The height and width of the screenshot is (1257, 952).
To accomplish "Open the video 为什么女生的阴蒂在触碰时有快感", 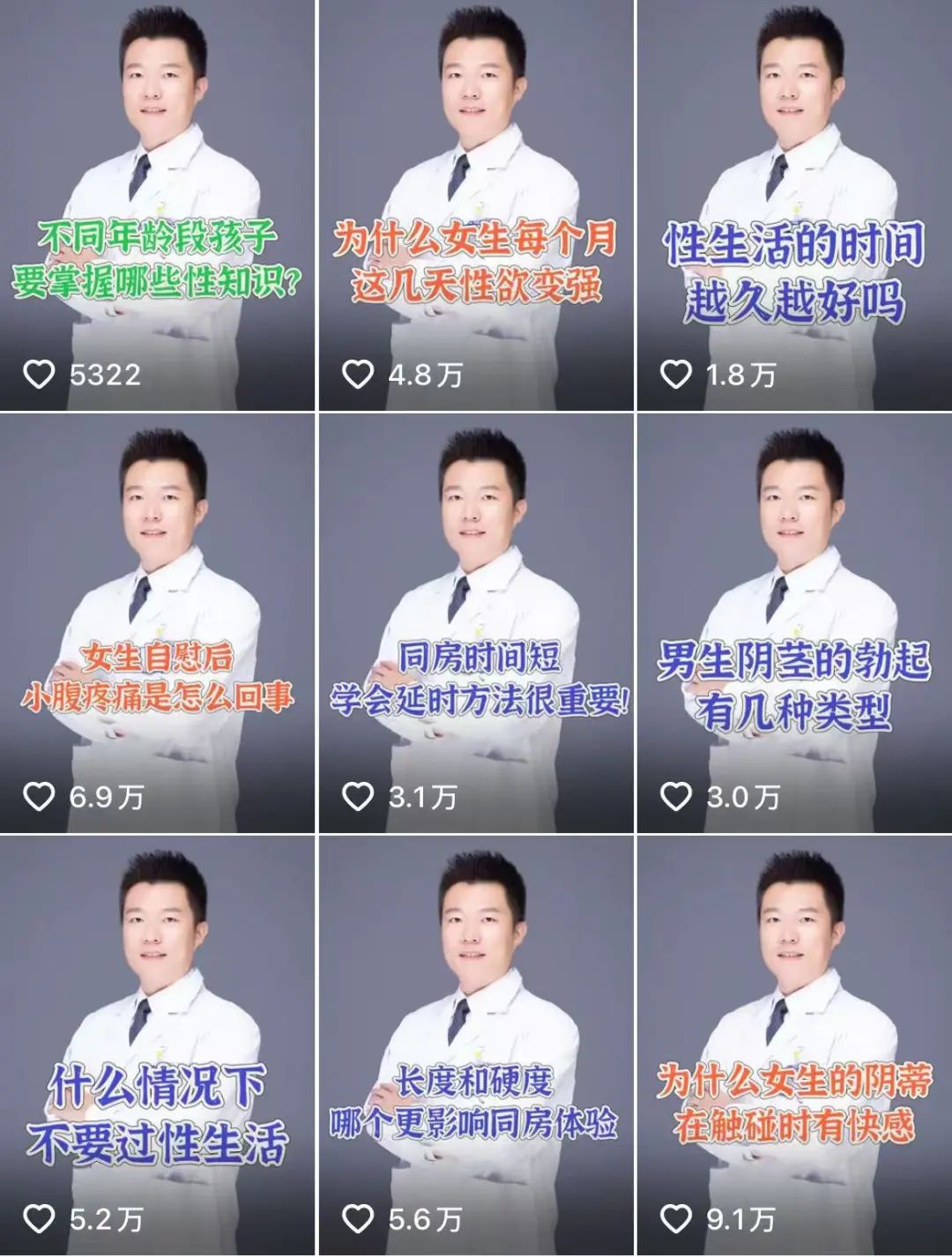I will [794, 1045].
